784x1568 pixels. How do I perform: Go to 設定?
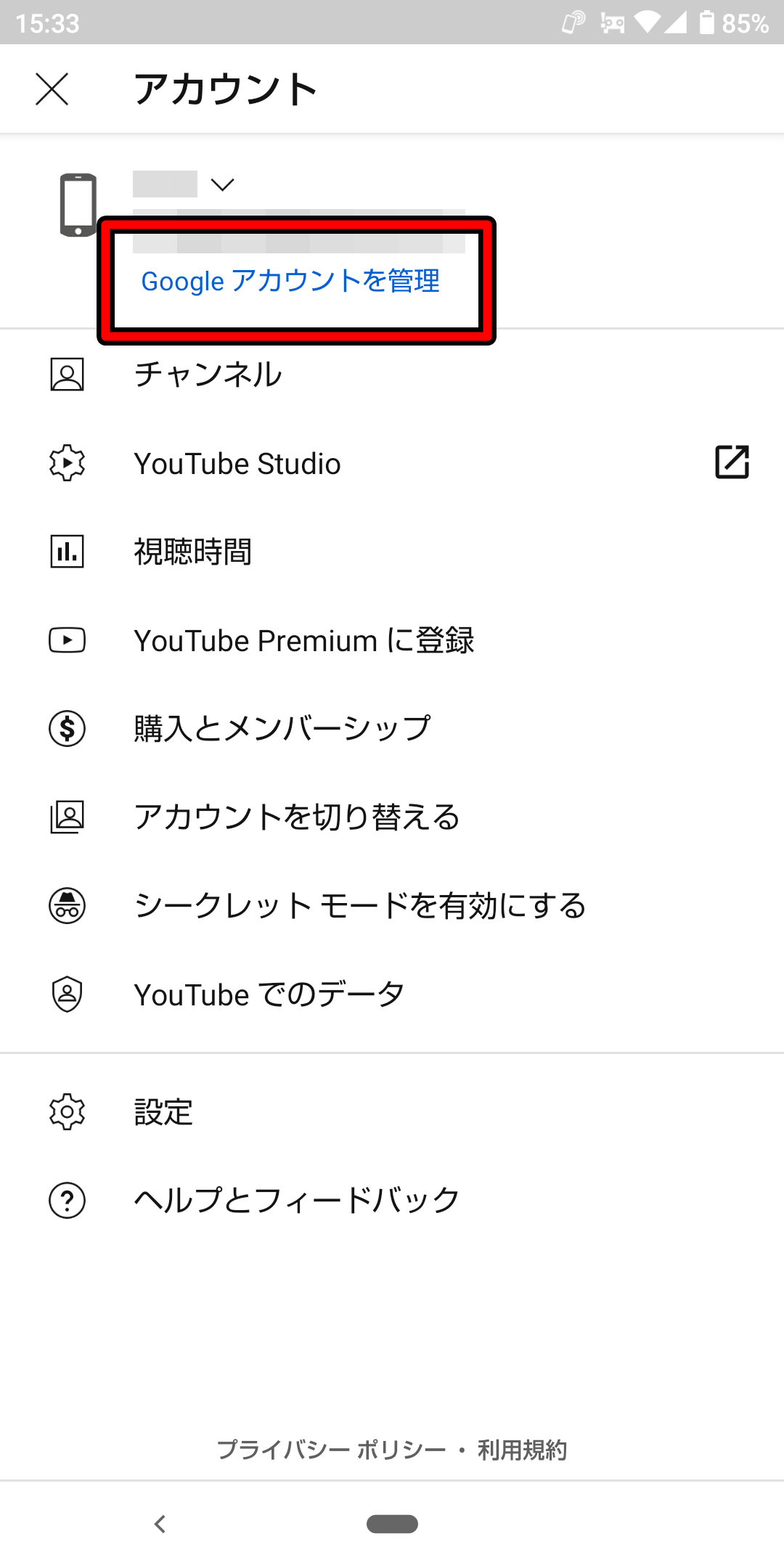[392, 1112]
